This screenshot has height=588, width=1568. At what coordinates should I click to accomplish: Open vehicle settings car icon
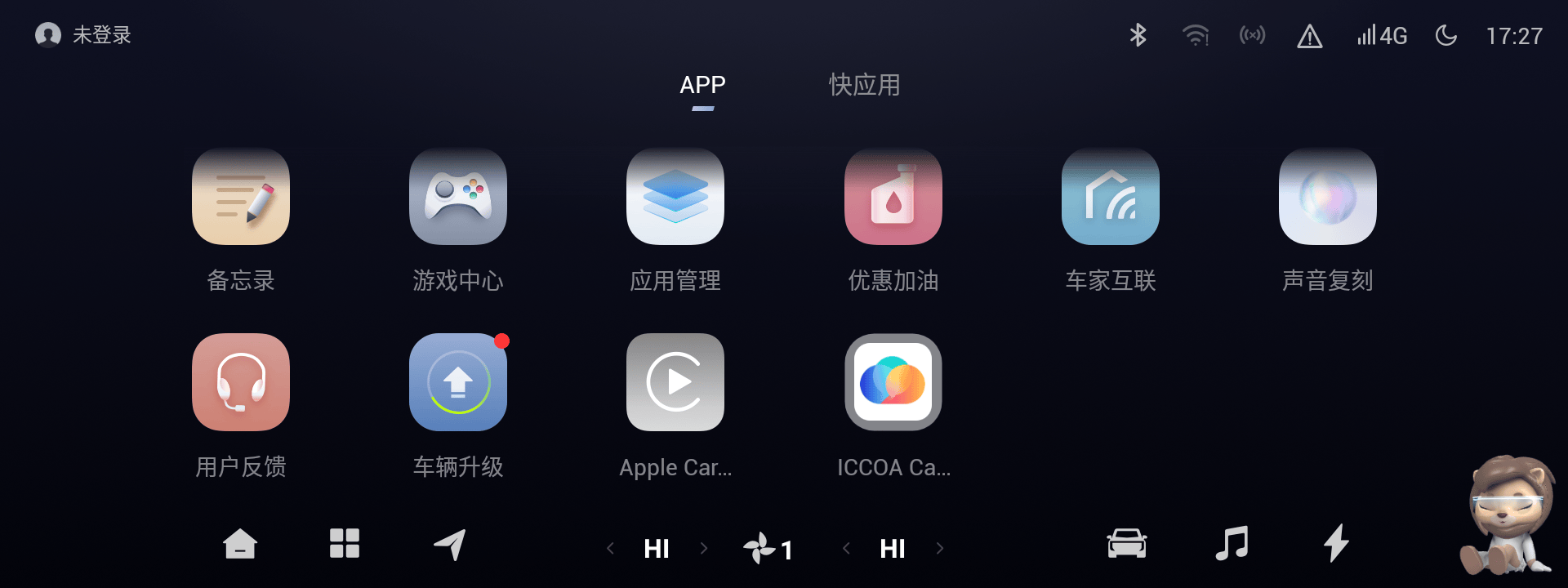click(x=1126, y=544)
